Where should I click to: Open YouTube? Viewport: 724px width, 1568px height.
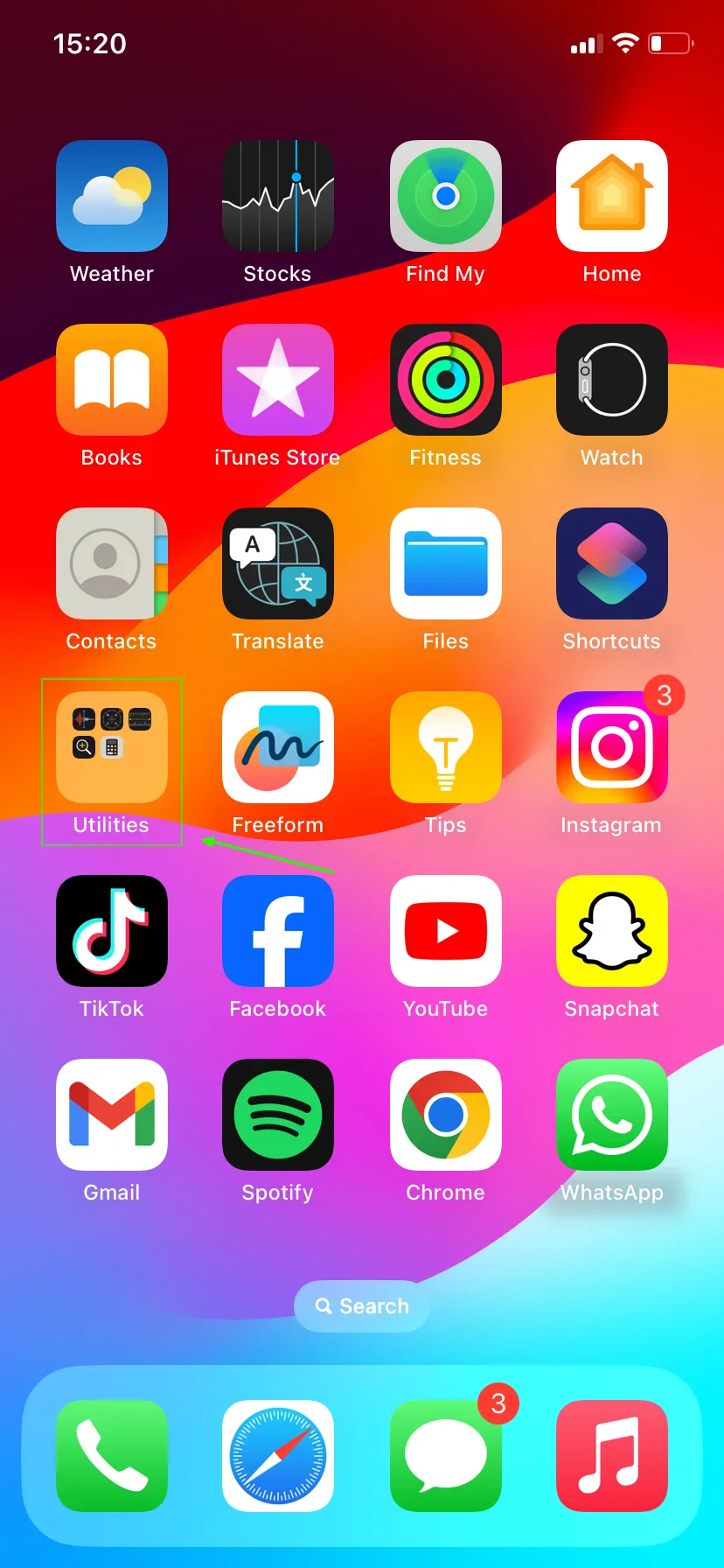click(x=446, y=931)
